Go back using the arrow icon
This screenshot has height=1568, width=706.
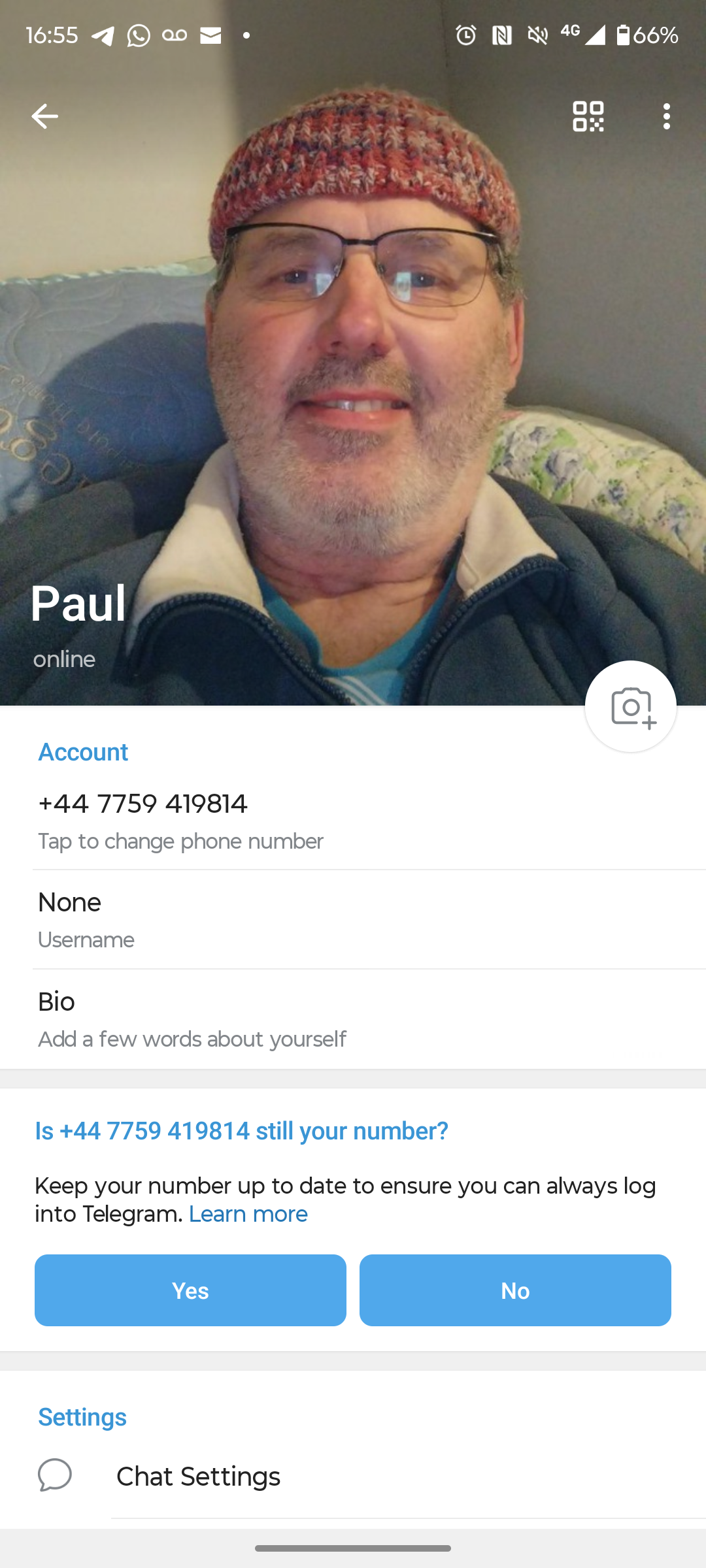pyautogui.click(x=44, y=116)
